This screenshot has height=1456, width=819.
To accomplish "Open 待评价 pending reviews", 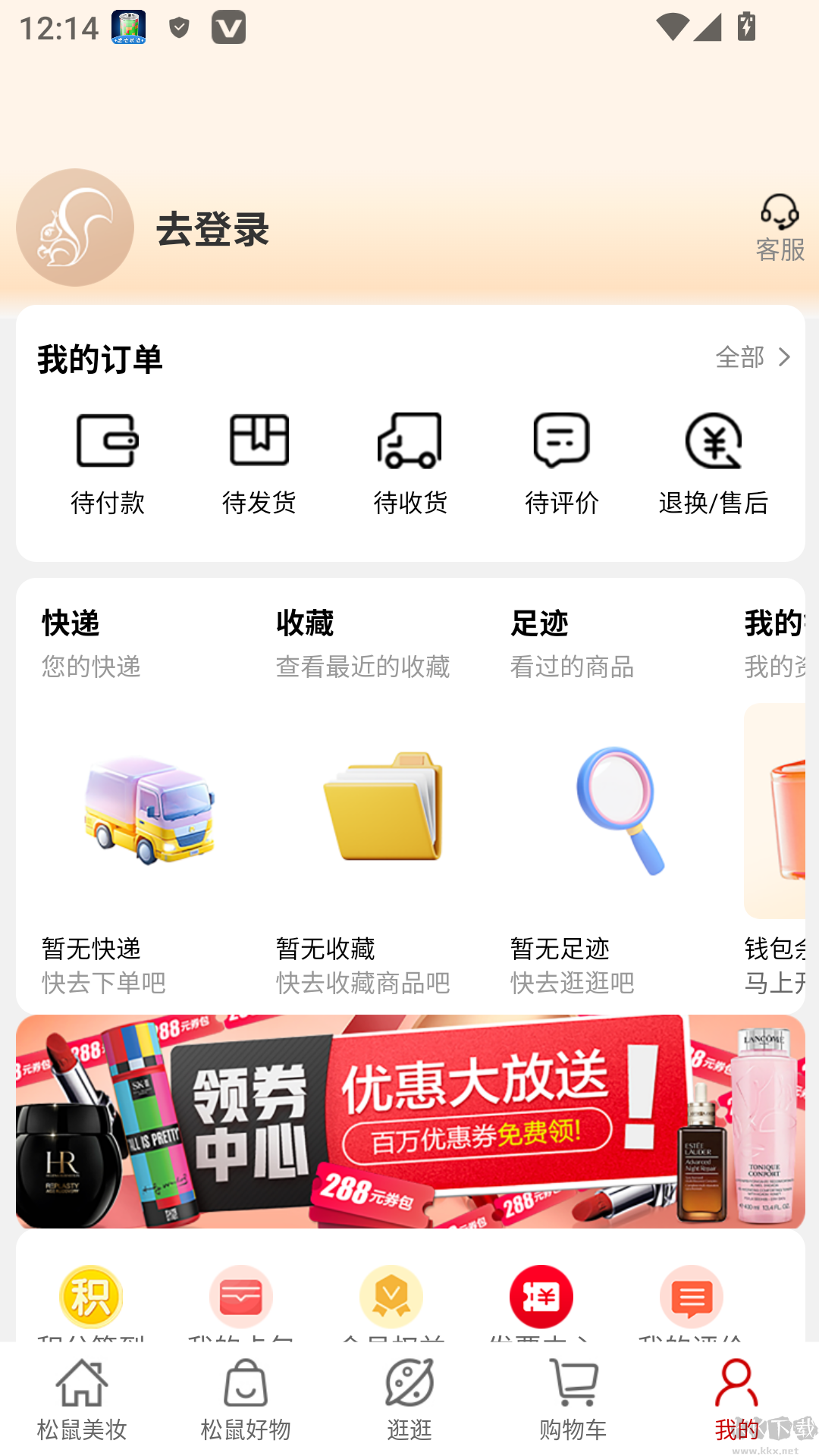I will (561, 455).
